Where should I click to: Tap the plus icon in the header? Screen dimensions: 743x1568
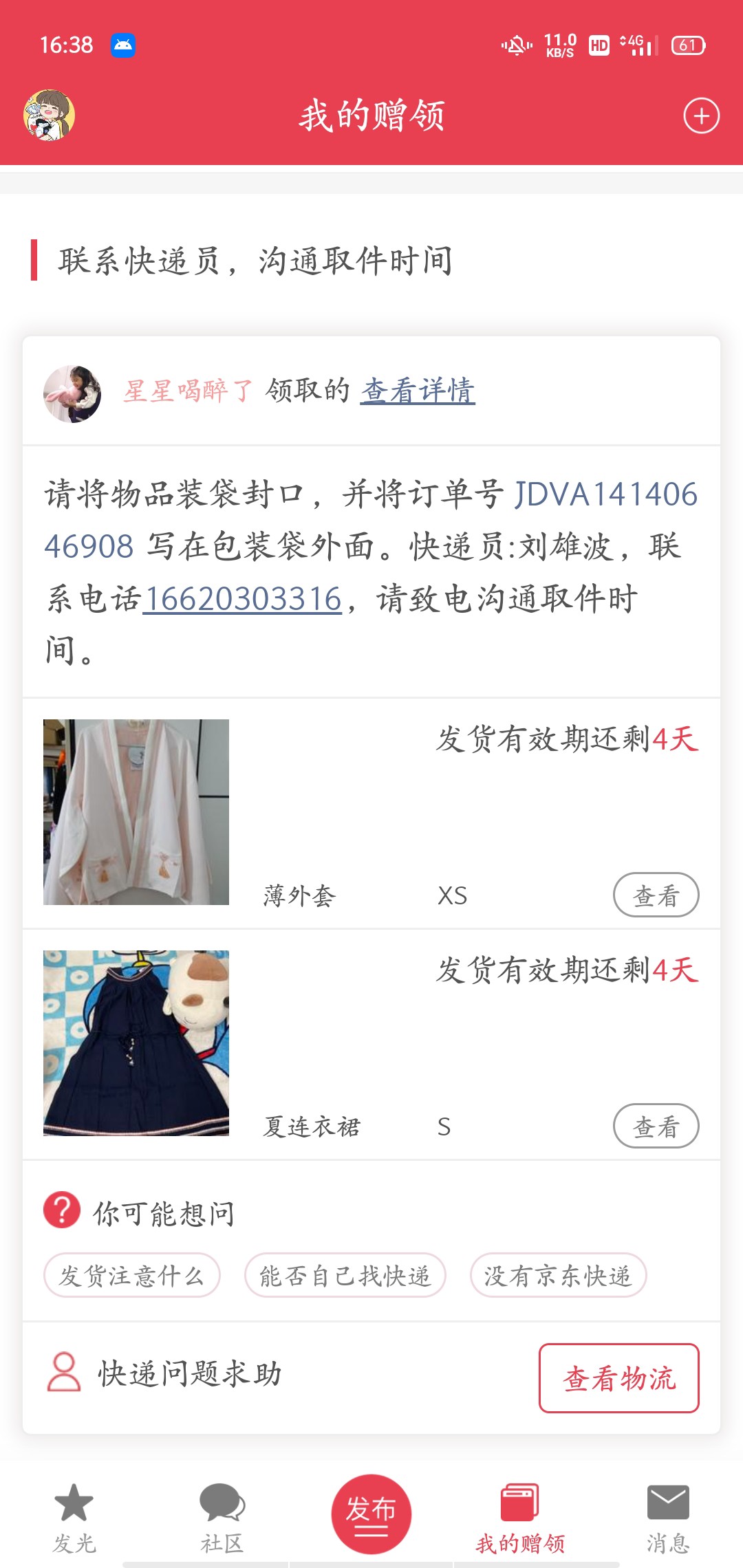pos(701,116)
